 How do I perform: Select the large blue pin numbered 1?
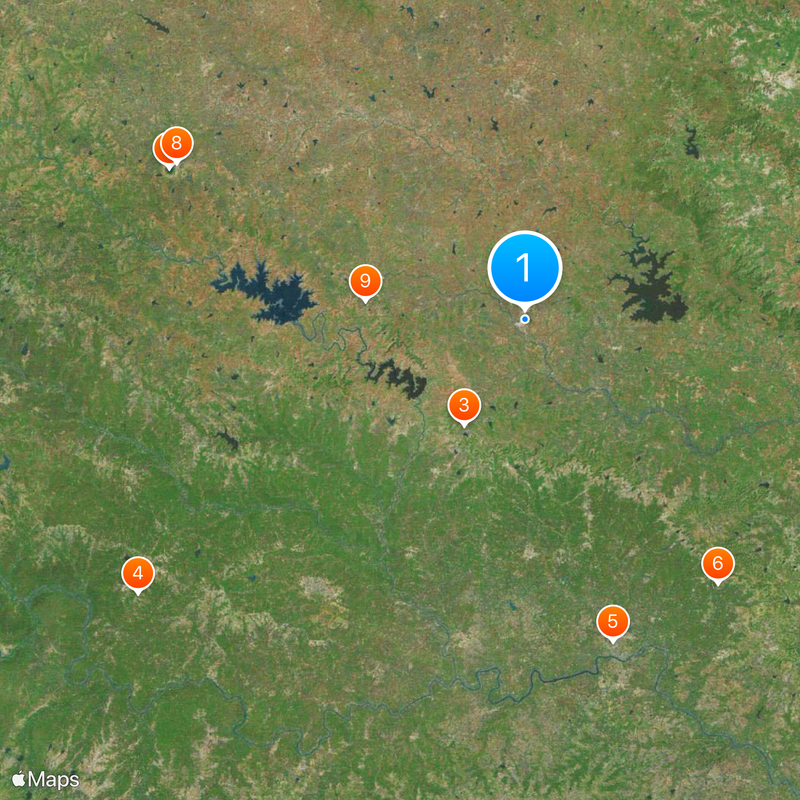tap(524, 268)
